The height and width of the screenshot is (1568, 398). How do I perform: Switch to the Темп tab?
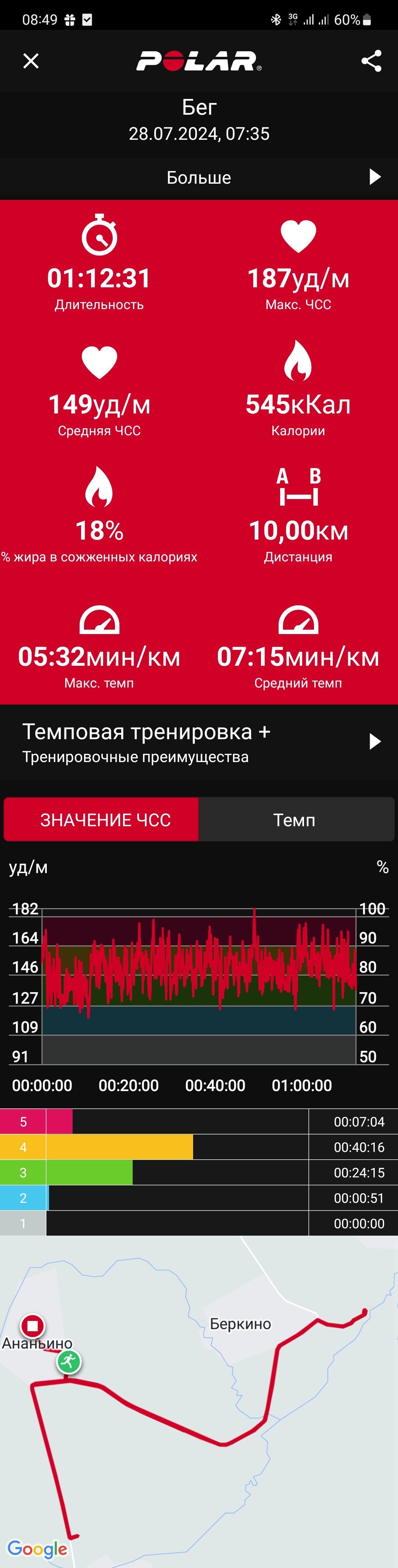pyautogui.click(x=296, y=820)
